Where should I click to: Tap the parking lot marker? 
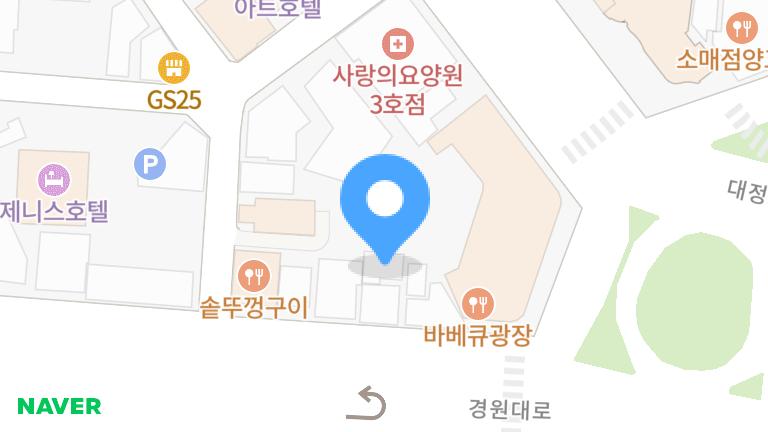pyautogui.click(x=151, y=164)
